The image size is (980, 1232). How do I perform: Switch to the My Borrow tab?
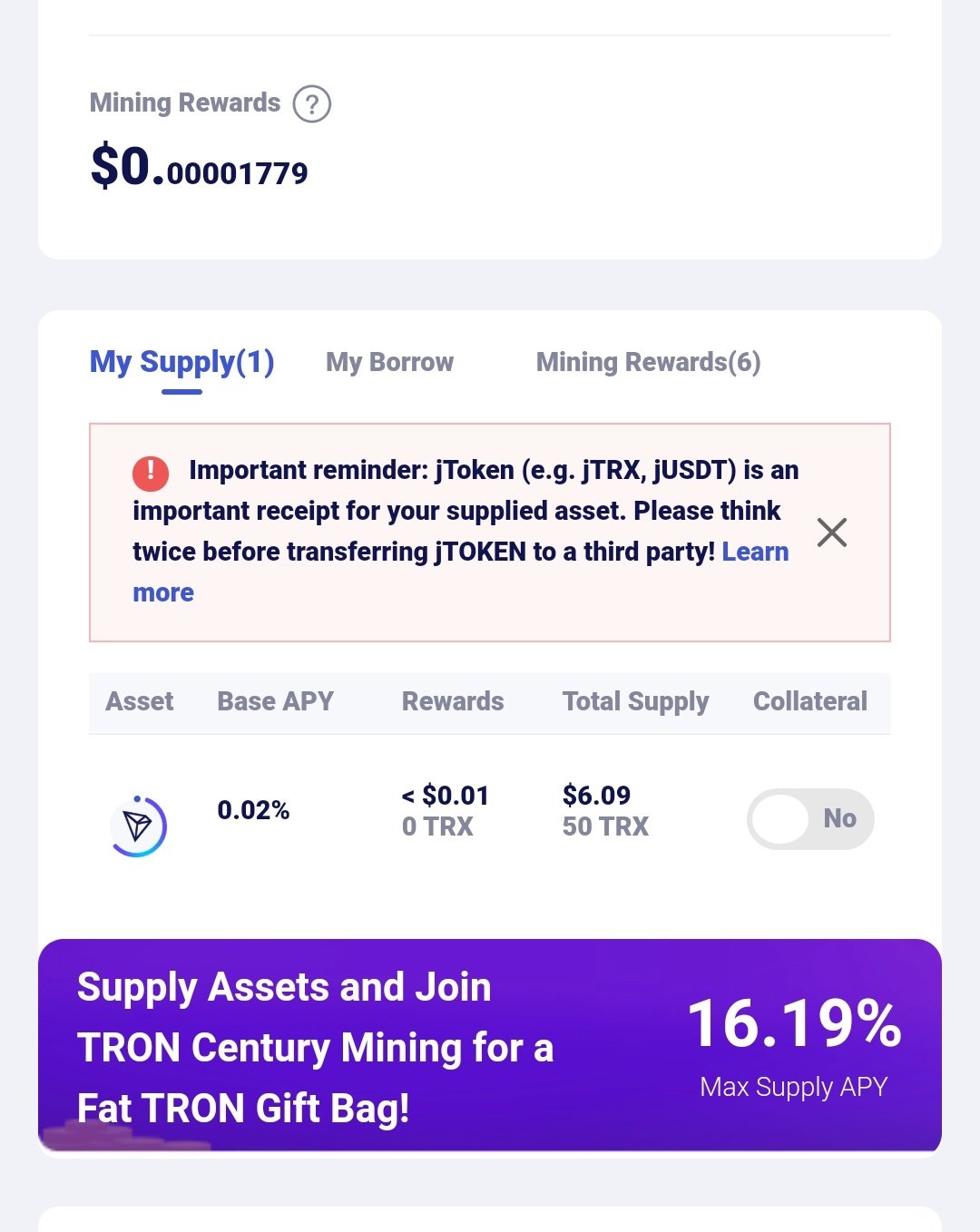tap(389, 362)
